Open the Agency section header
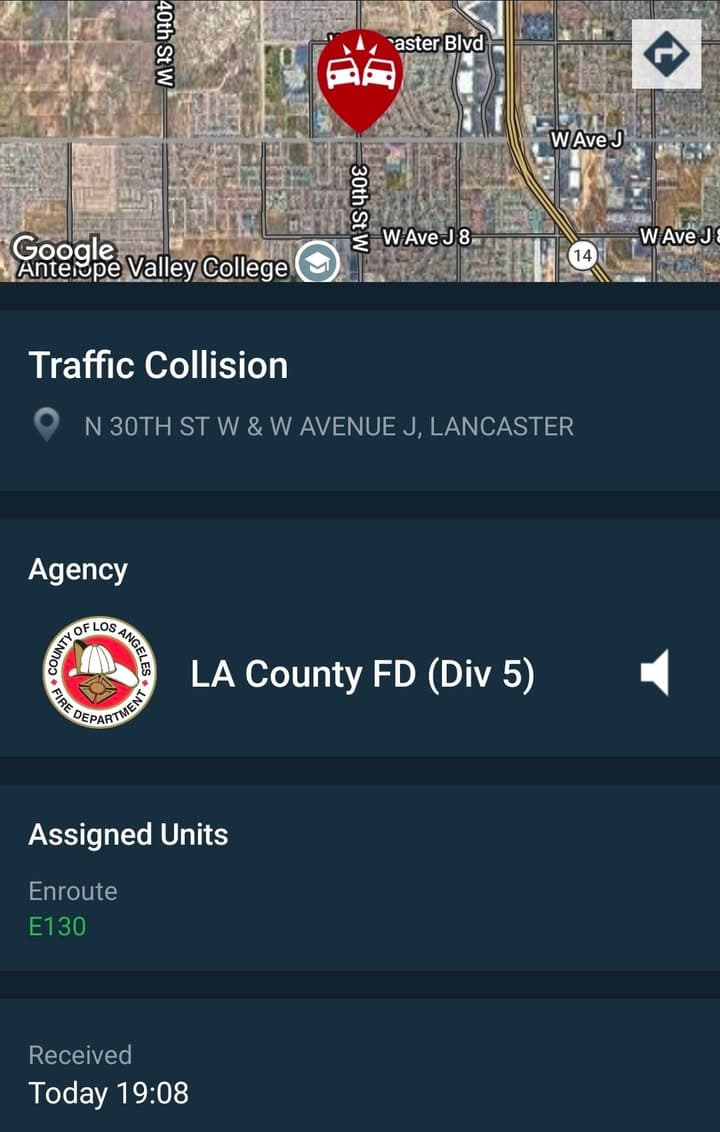 tap(78, 568)
